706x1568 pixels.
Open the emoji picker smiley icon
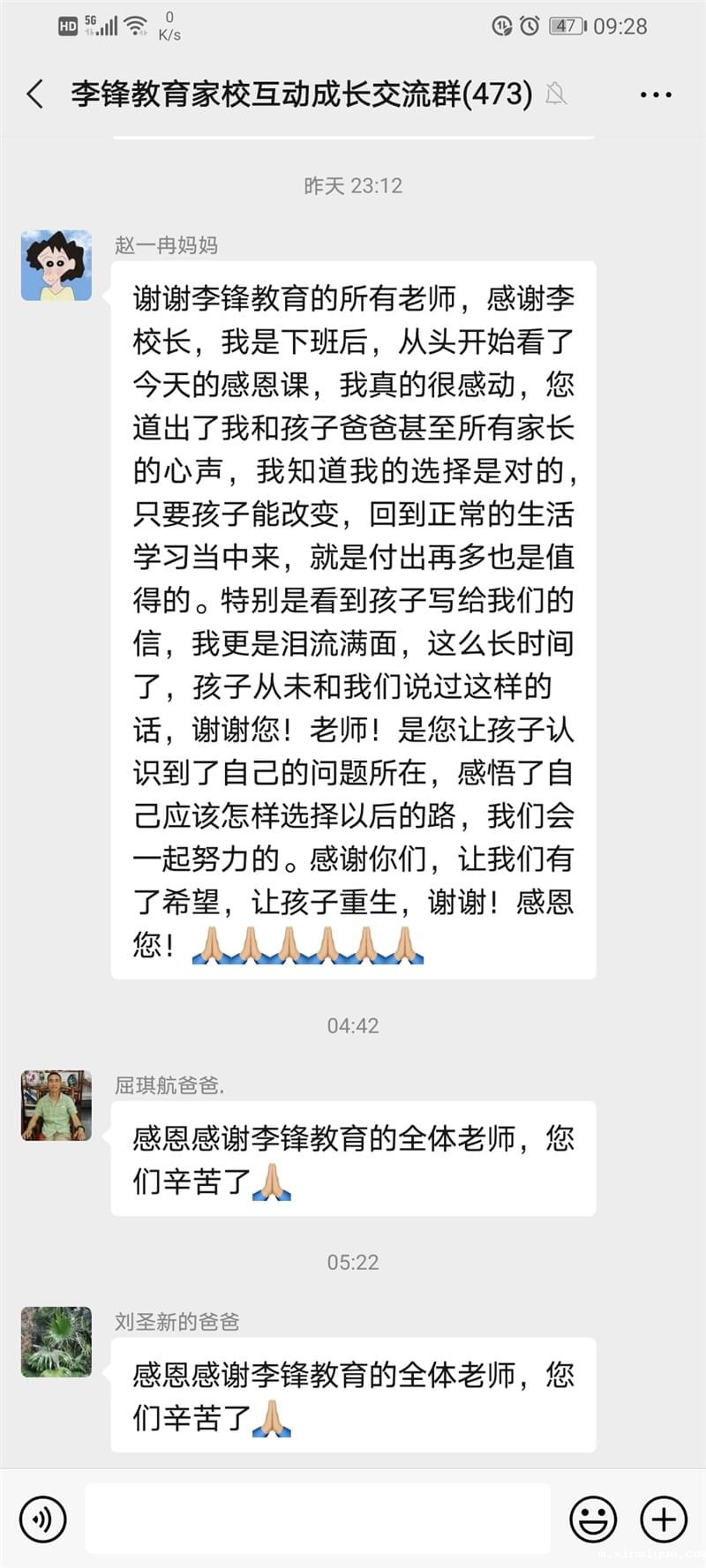[594, 1519]
